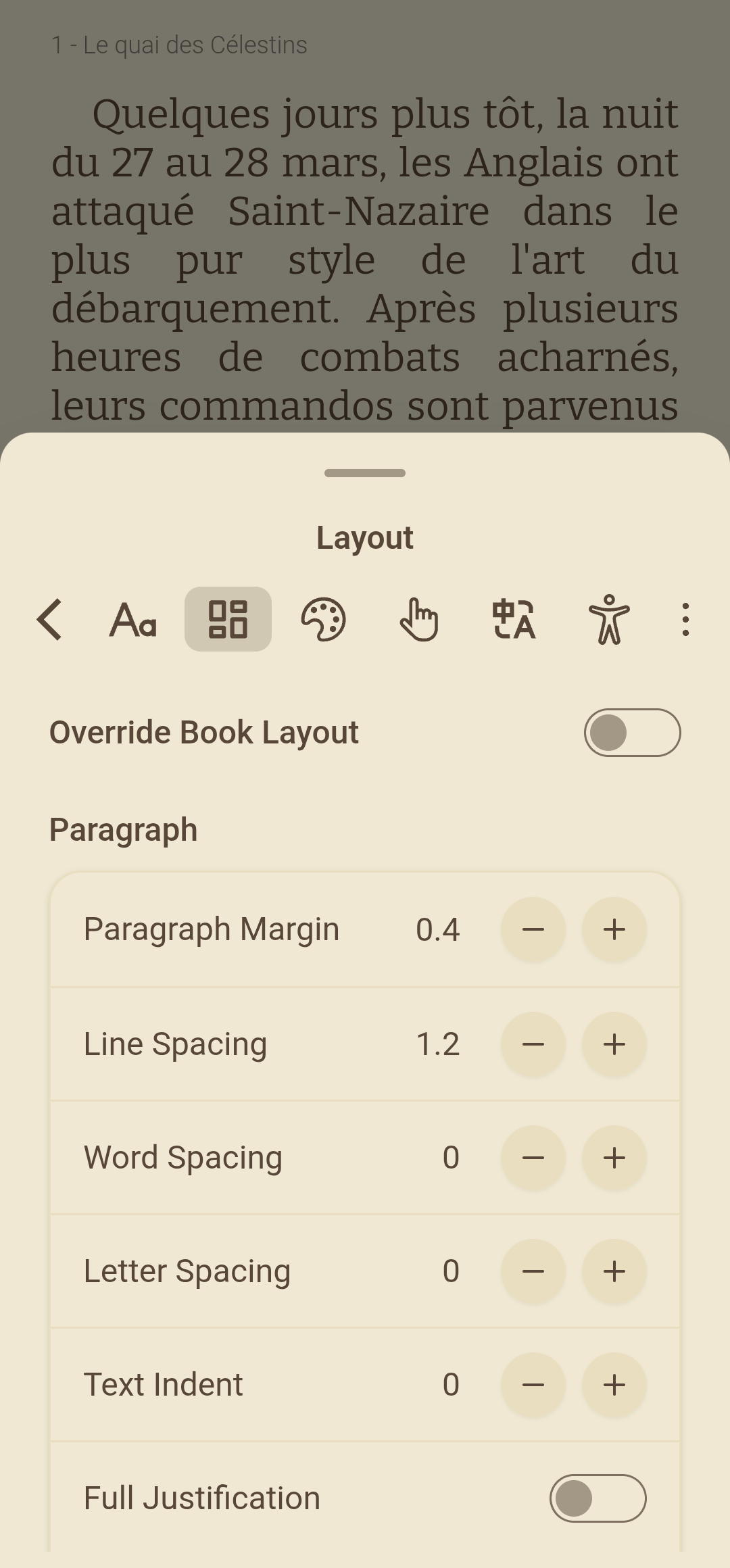This screenshot has width=730, height=1568.
Task: Turn on Full Justification
Action: pos(598,1498)
